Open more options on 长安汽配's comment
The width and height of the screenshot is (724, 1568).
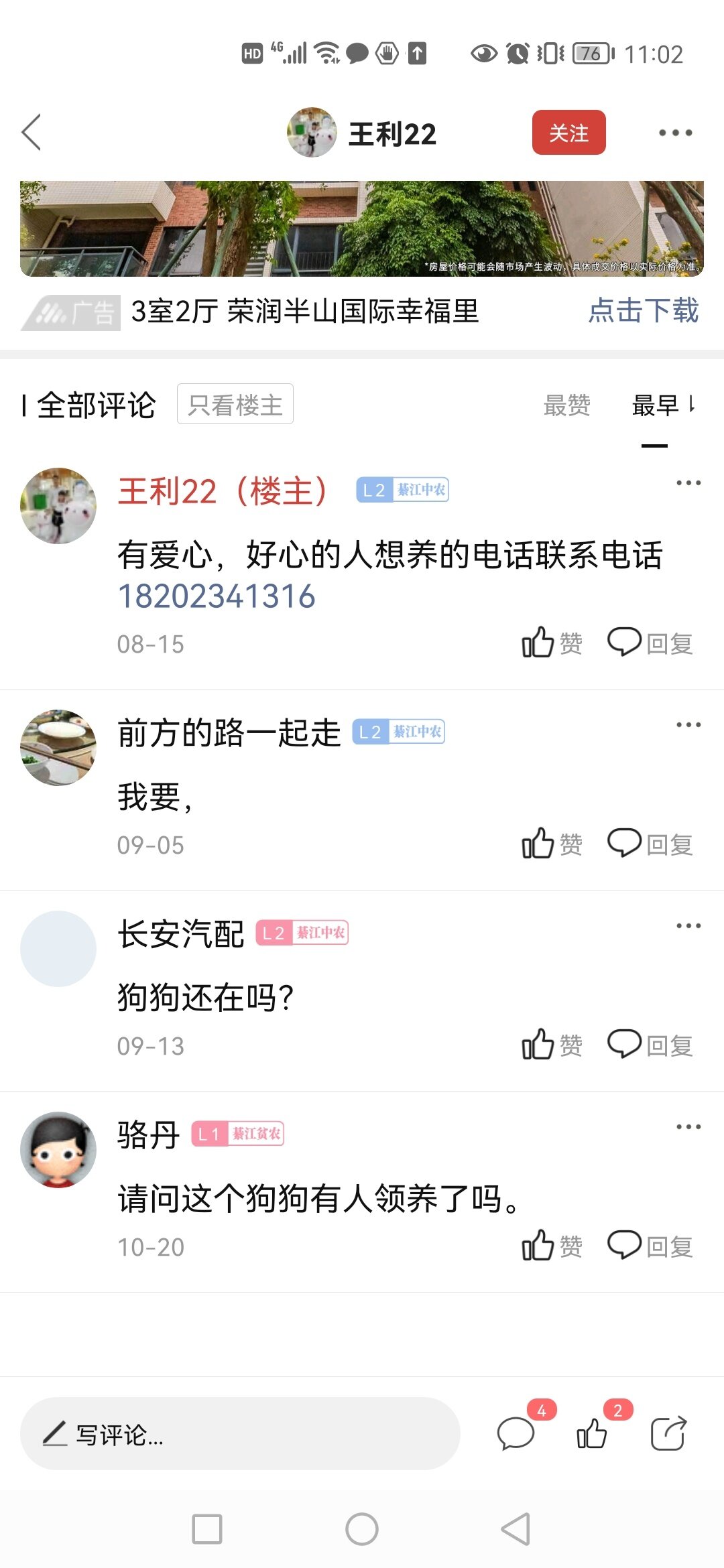688,926
